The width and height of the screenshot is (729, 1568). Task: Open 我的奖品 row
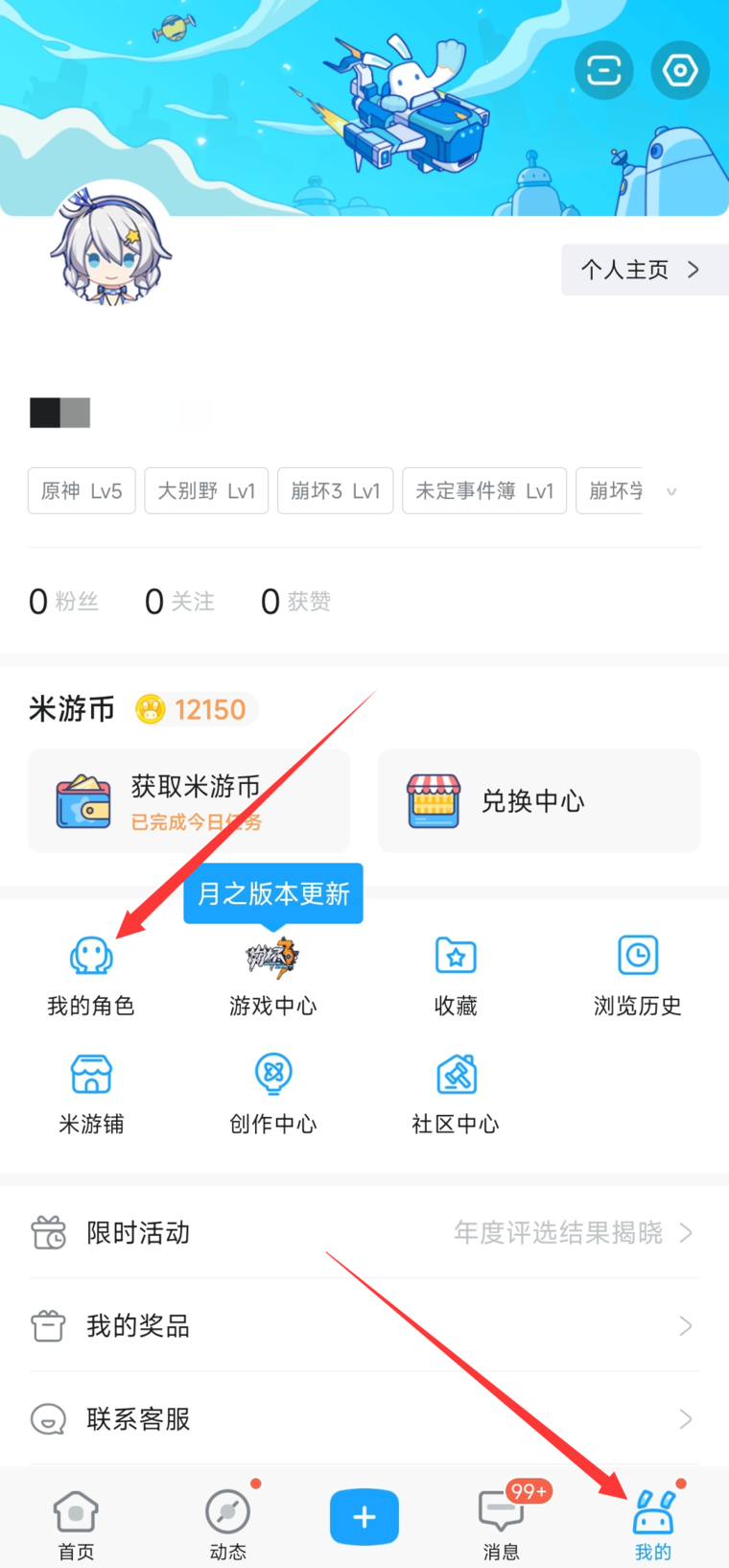coord(364,1326)
